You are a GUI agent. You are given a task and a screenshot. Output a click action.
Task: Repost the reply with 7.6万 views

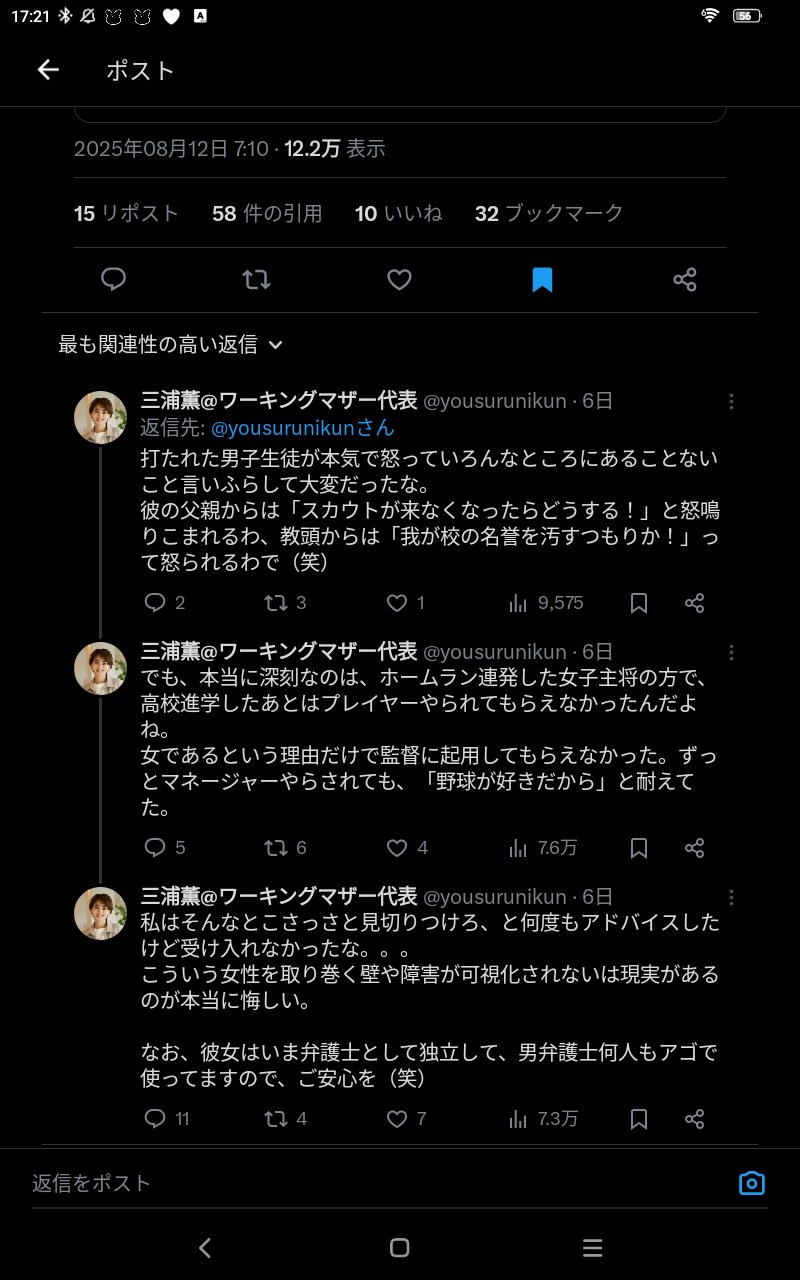coord(275,848)
